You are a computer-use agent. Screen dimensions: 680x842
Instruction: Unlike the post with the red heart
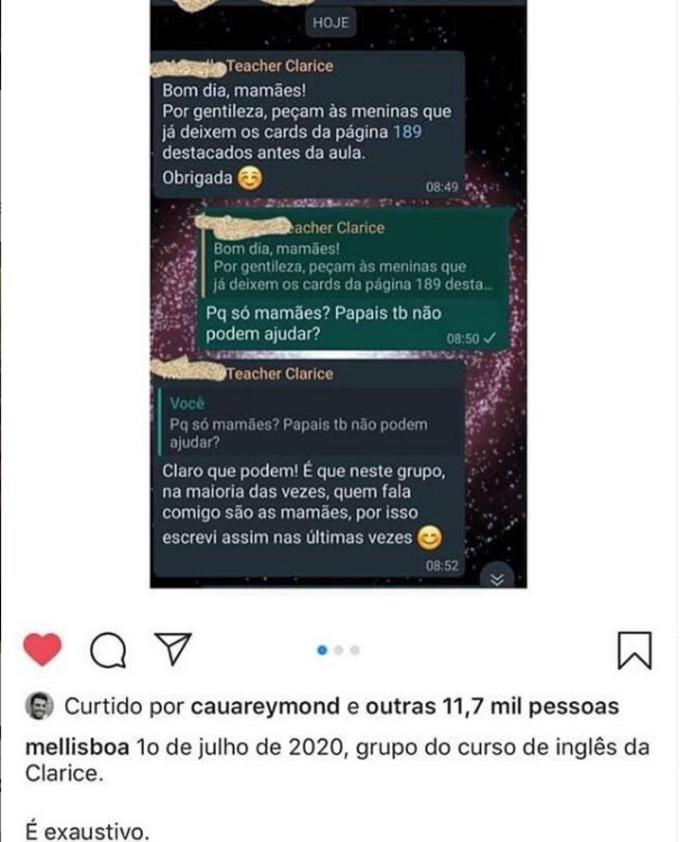(41, 651)
